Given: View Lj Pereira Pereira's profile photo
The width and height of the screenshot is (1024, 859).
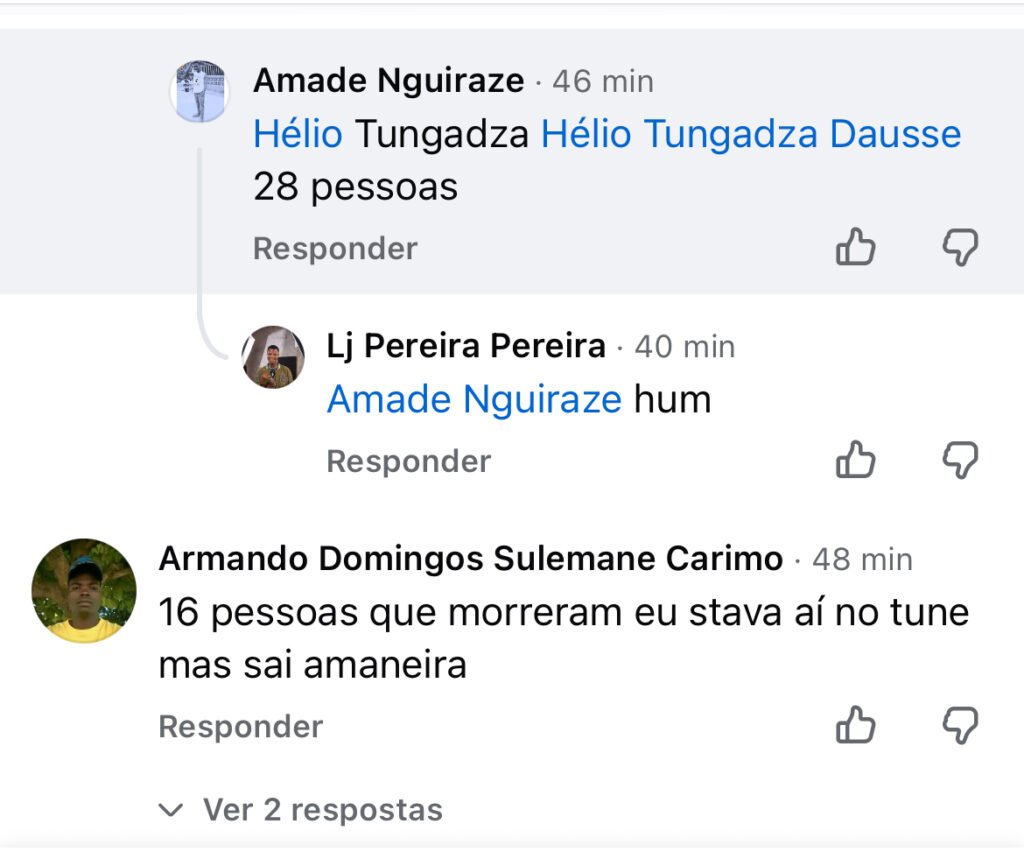Looking at the screenshot, I should (x=273, y=357).
